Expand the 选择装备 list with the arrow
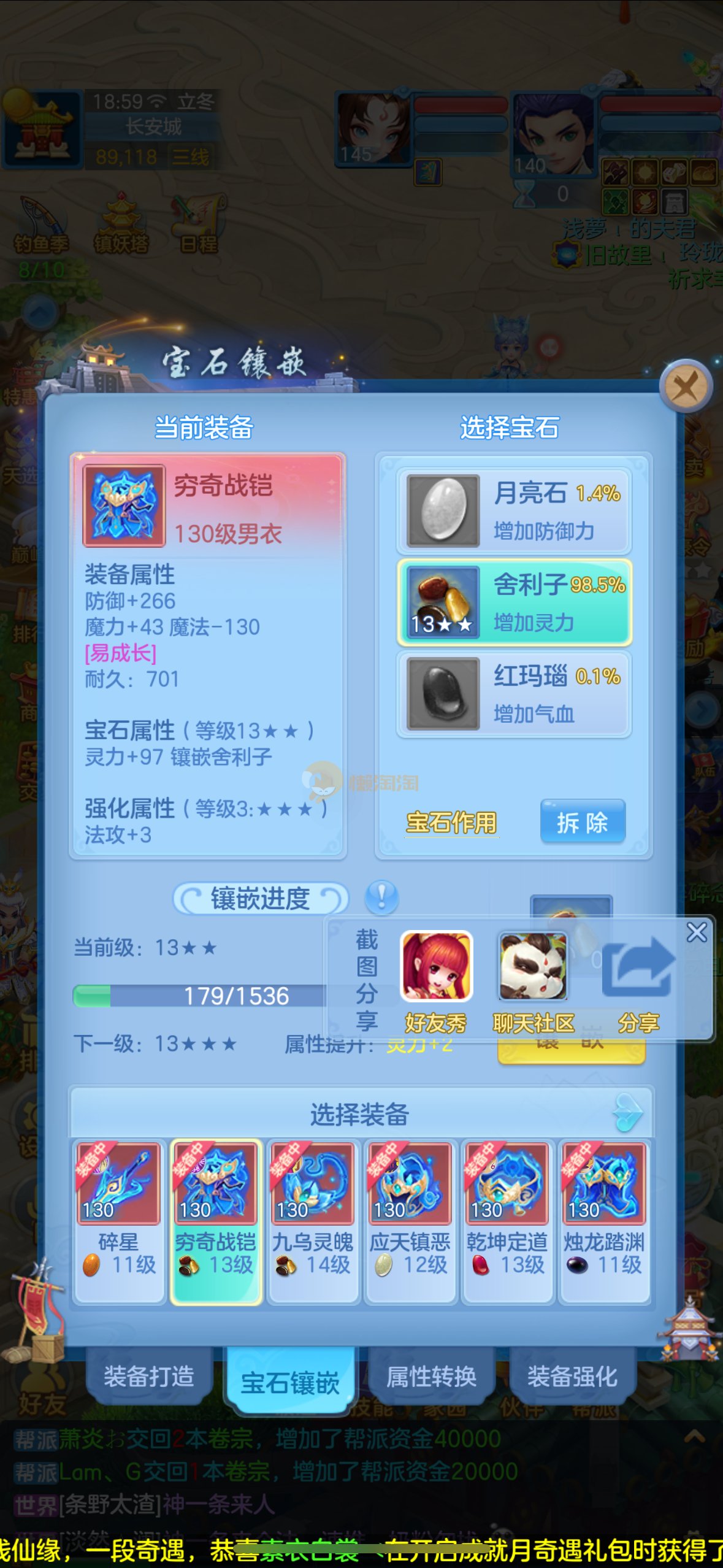Screen dimensions: 723x1568 (x=628, y=1113)
